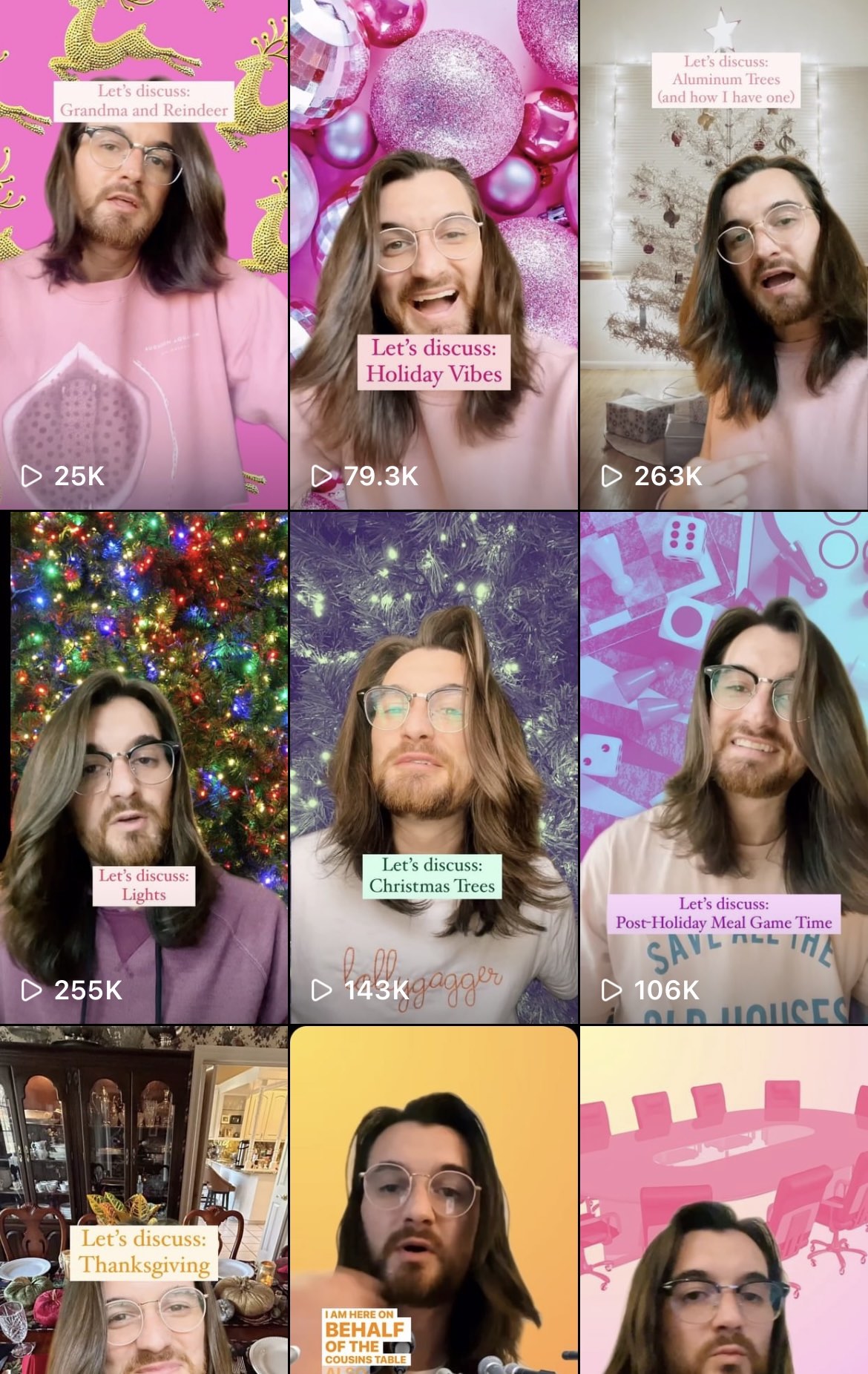
Task: Watch the Let's discuss: Lights video
Action: tap(144, 767)
